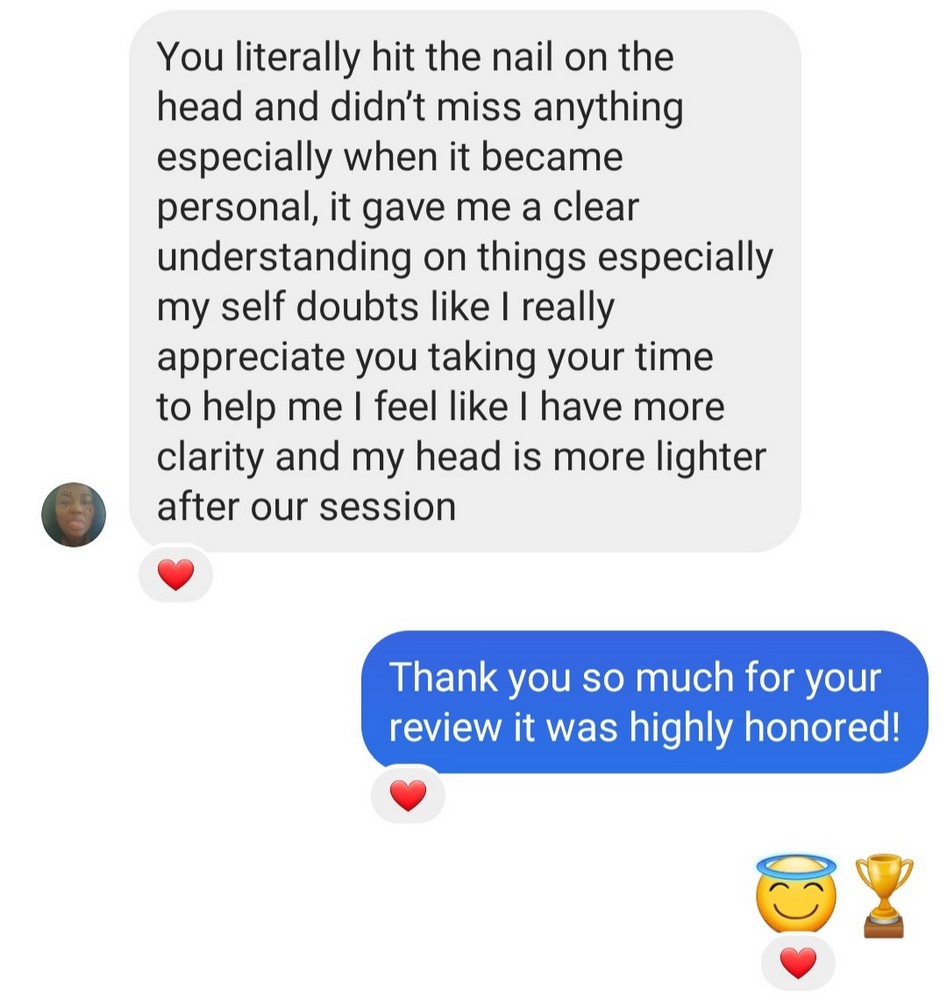This screenshot has height=1000, width=947.
Task: View heart reaction under the blue thank-you message
Action: pyautogui.click(x=407, y=796)
